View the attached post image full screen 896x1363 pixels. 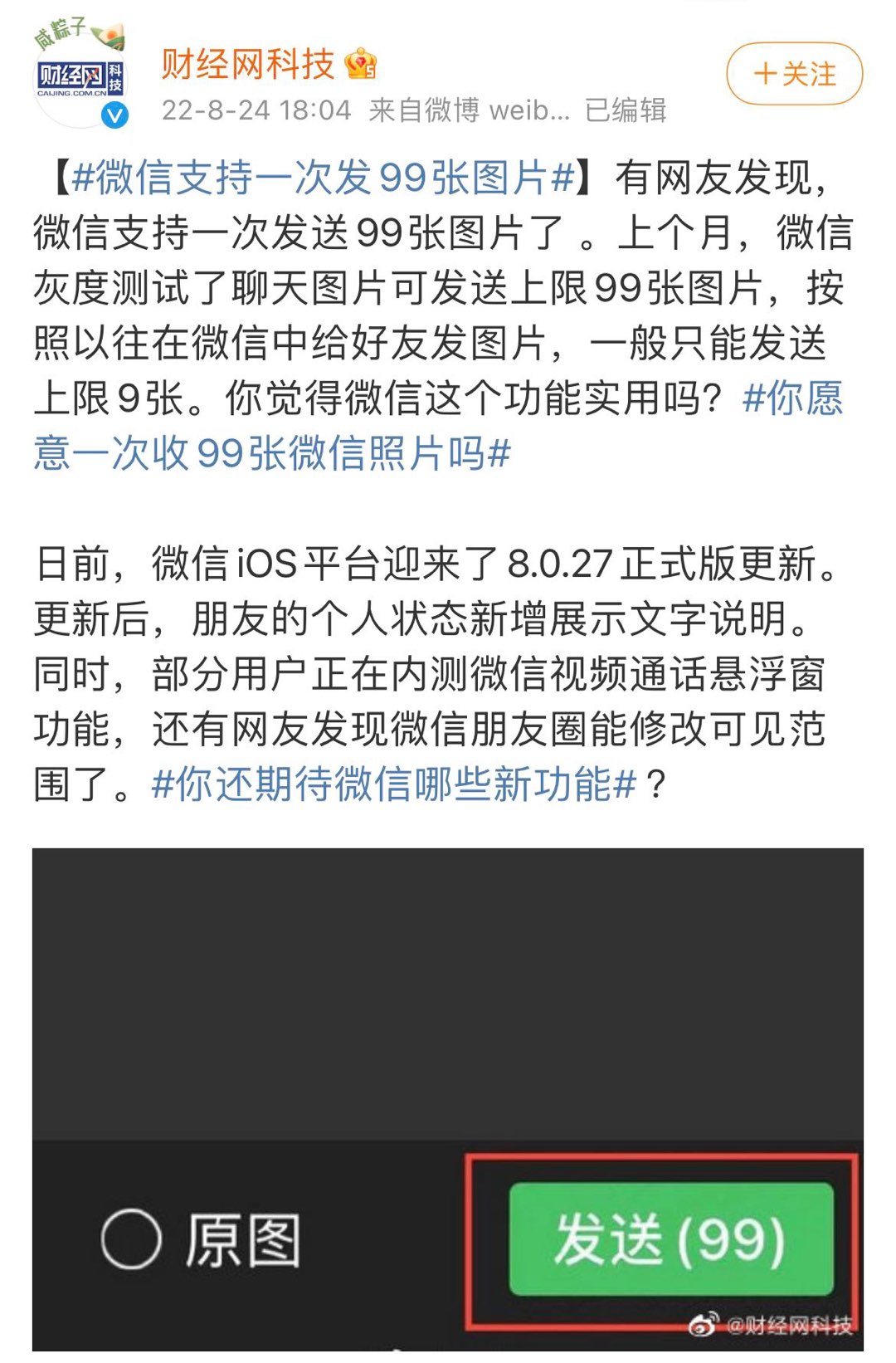(447, 1097)
